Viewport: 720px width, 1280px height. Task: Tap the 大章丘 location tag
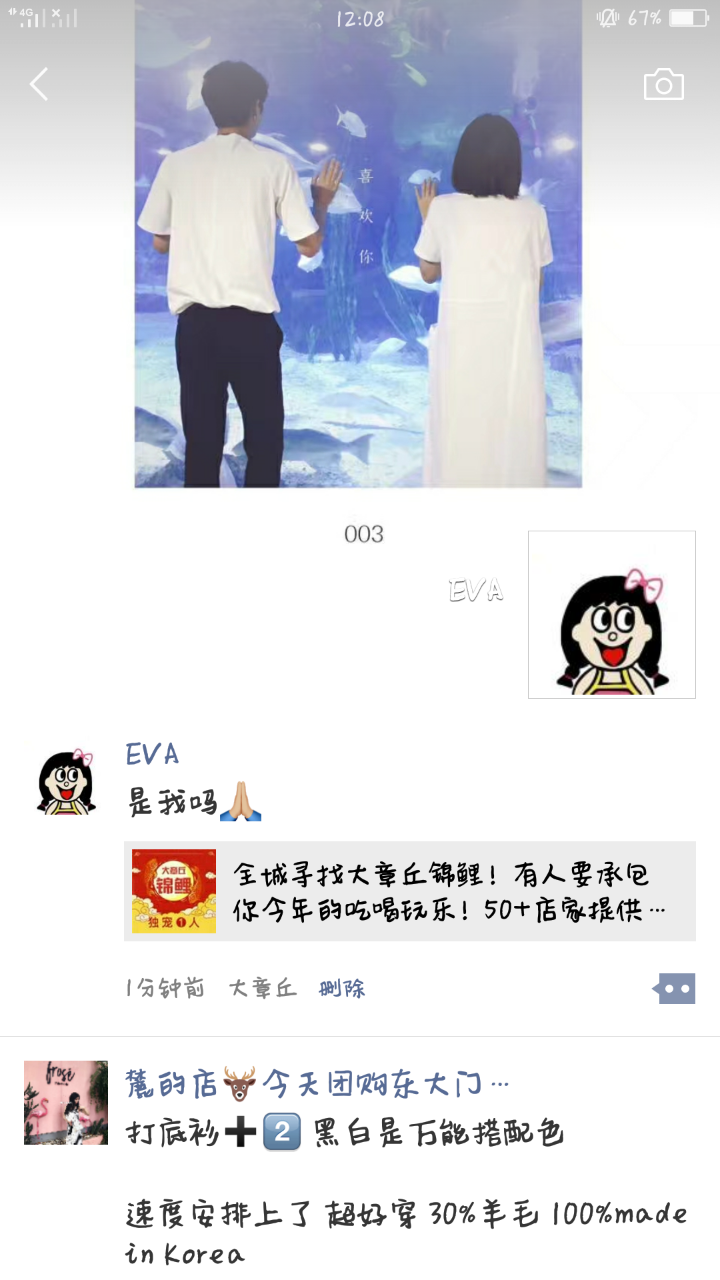click(263, 988)
